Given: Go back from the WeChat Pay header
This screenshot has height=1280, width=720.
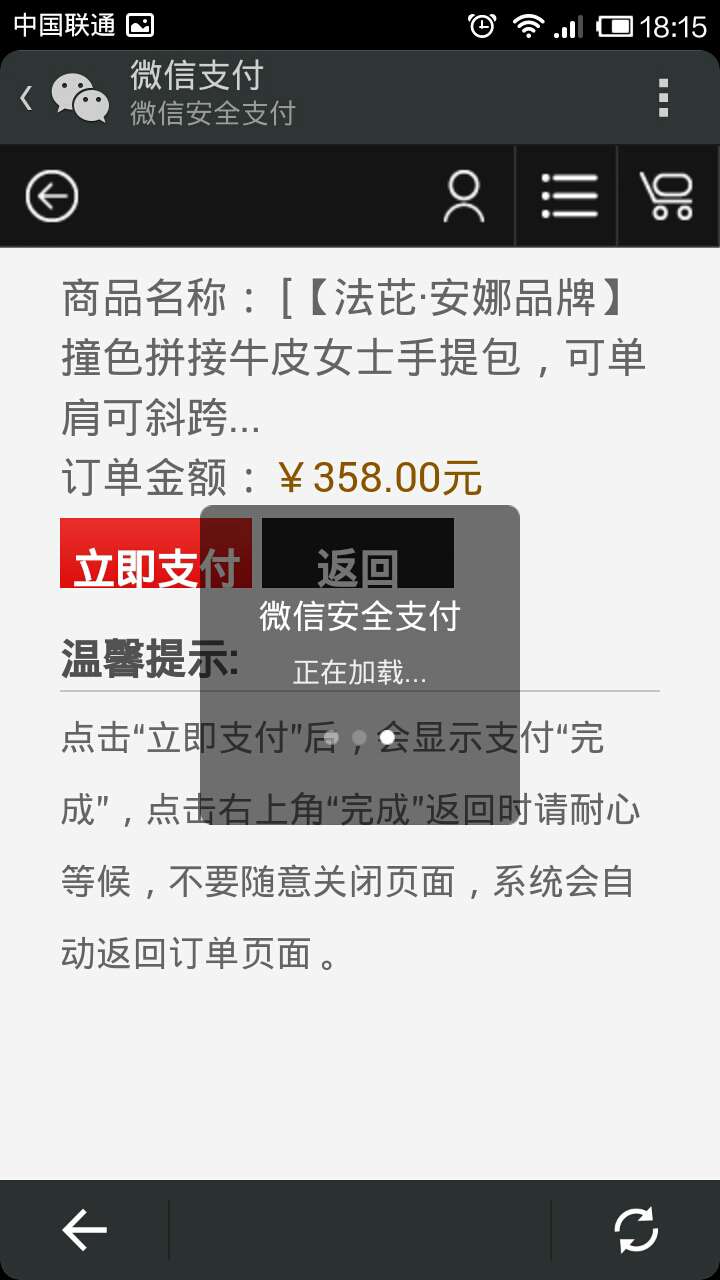Looking at the screenshot, I should pos(28,97).
